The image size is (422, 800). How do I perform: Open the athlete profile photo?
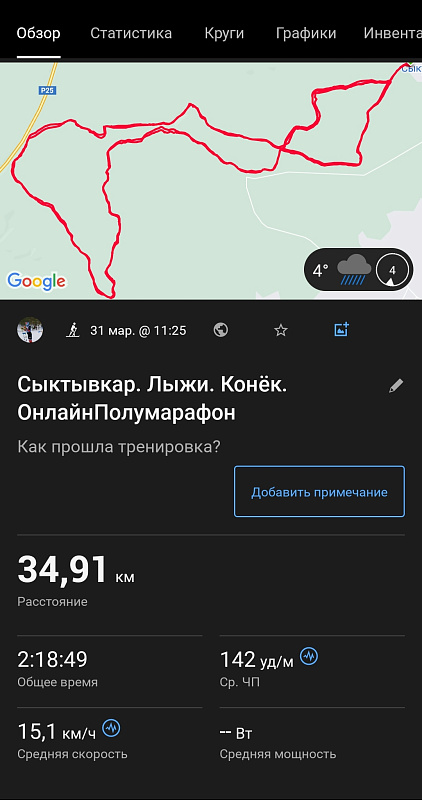coord(30,330)
